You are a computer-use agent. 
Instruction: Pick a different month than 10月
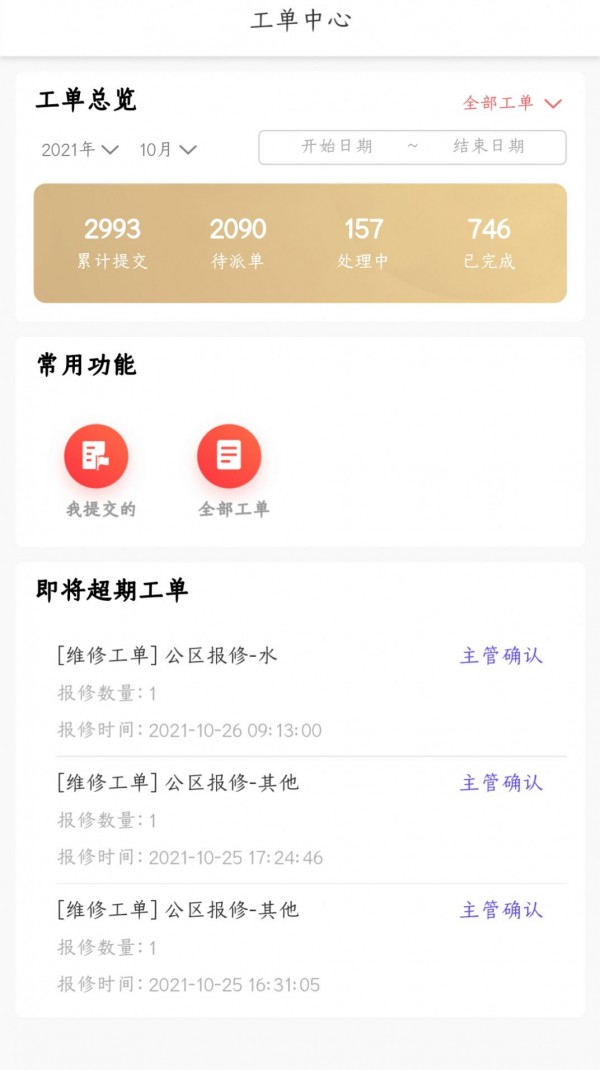point(167,150)
